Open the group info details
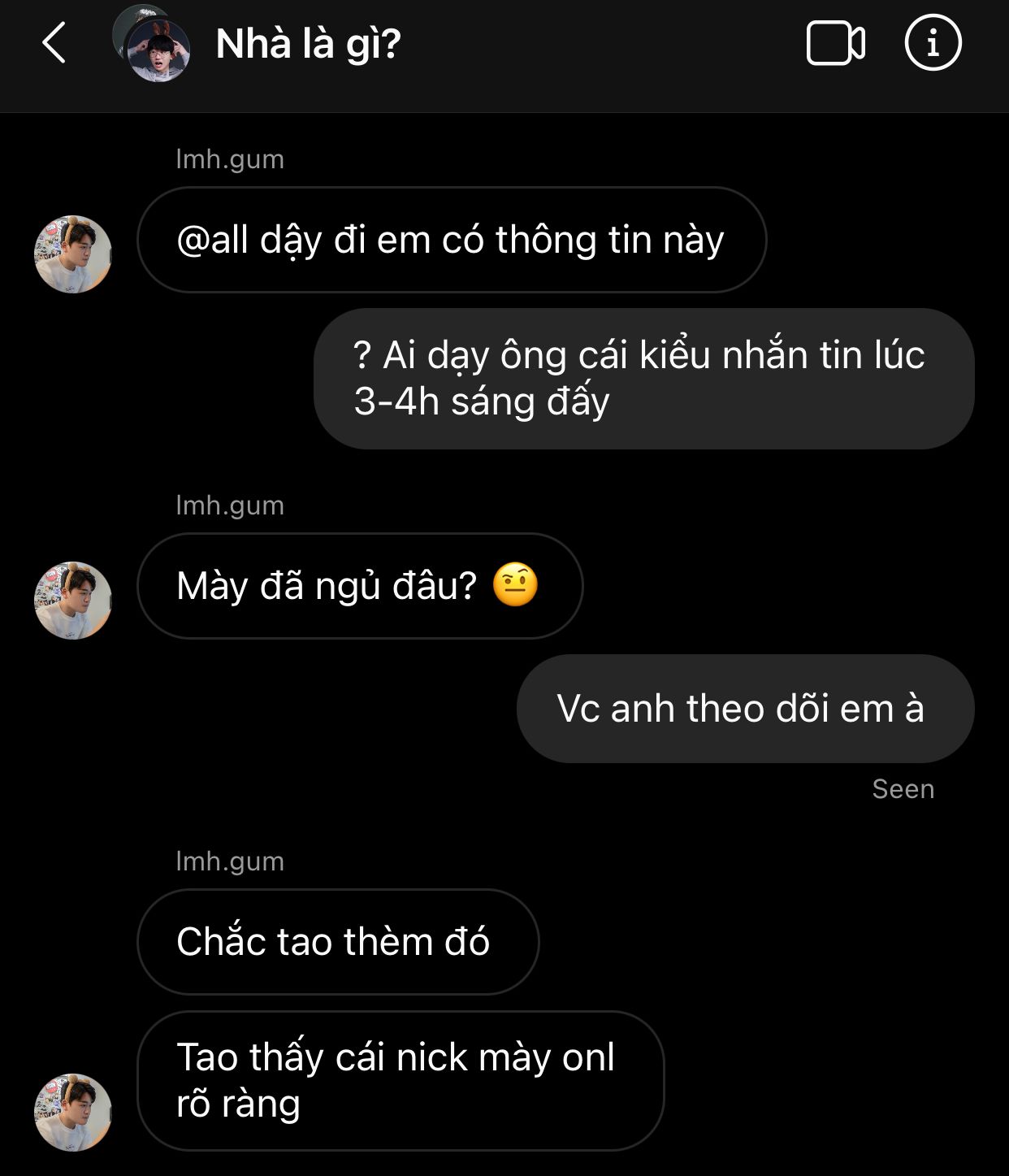 933,43
